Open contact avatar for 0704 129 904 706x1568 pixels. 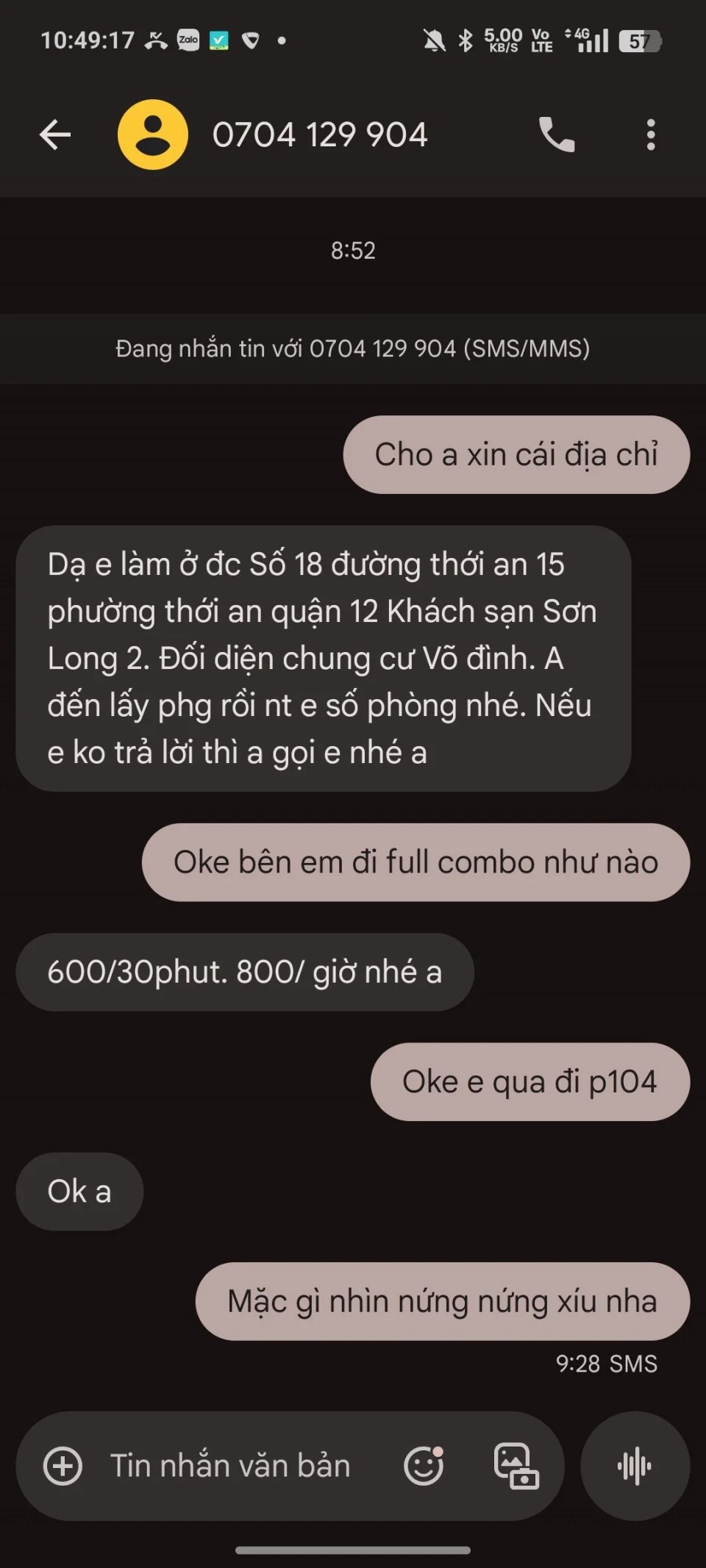[153, 135]
